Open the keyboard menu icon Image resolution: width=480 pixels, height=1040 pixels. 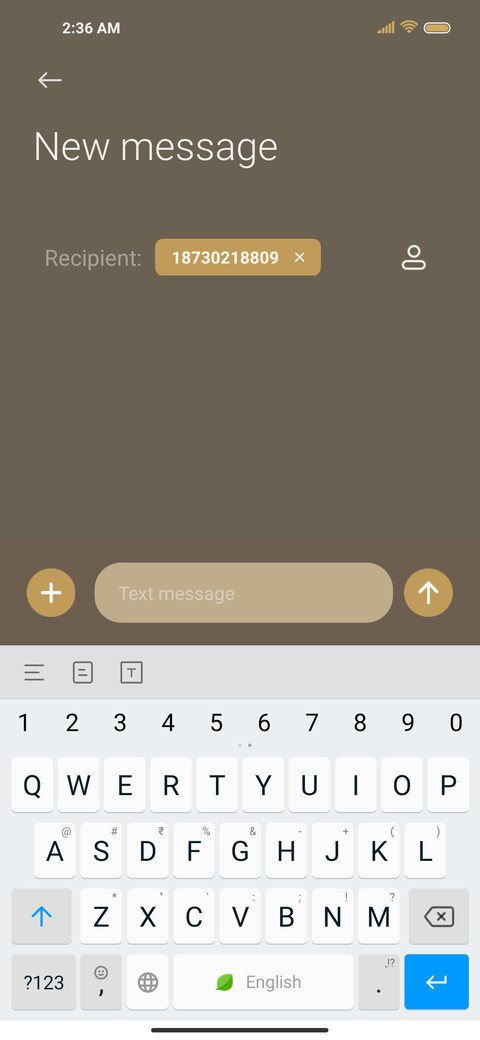(x=34, y=673)
